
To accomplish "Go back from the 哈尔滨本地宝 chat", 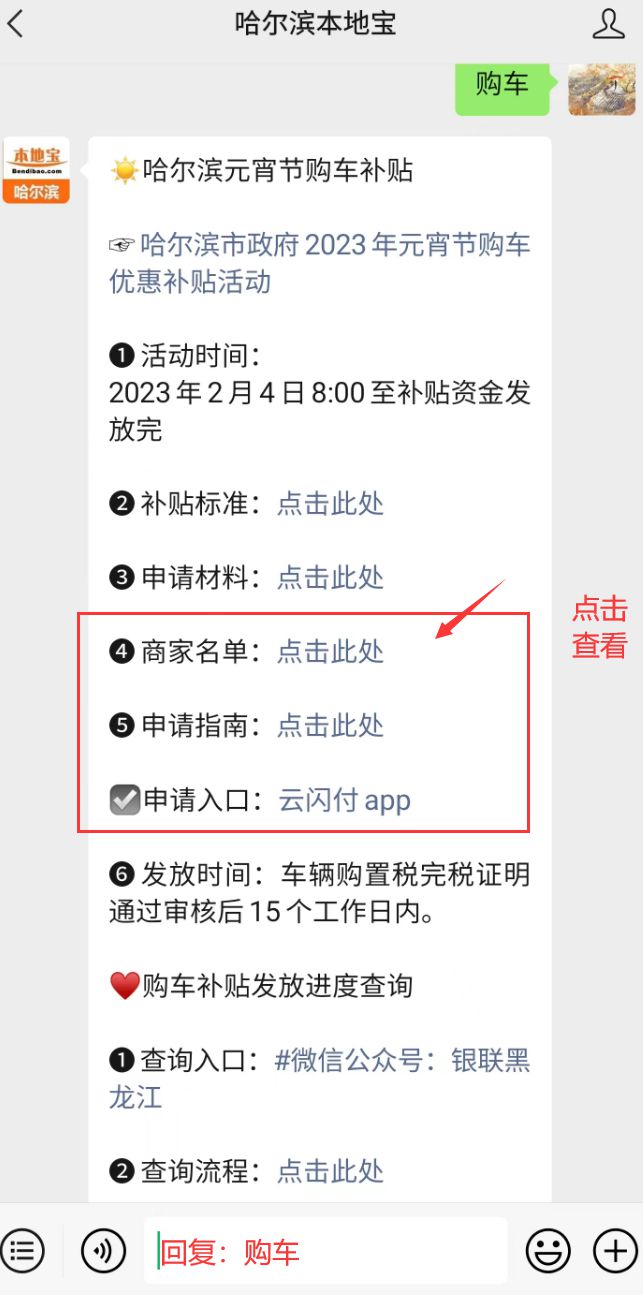I will [x=15, y=25].
